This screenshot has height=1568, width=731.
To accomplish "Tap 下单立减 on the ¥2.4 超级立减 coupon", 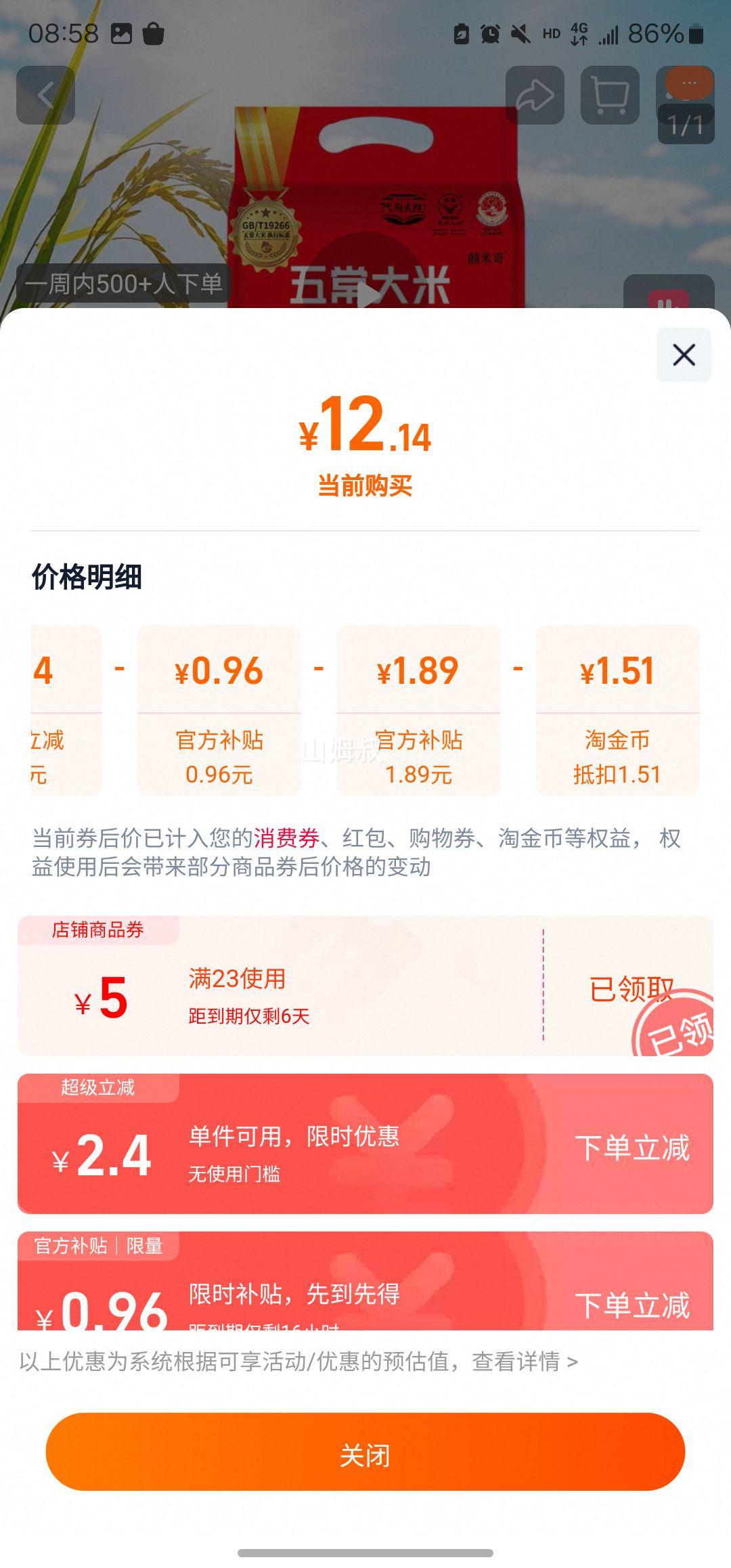I will [x=632, y=1148].
